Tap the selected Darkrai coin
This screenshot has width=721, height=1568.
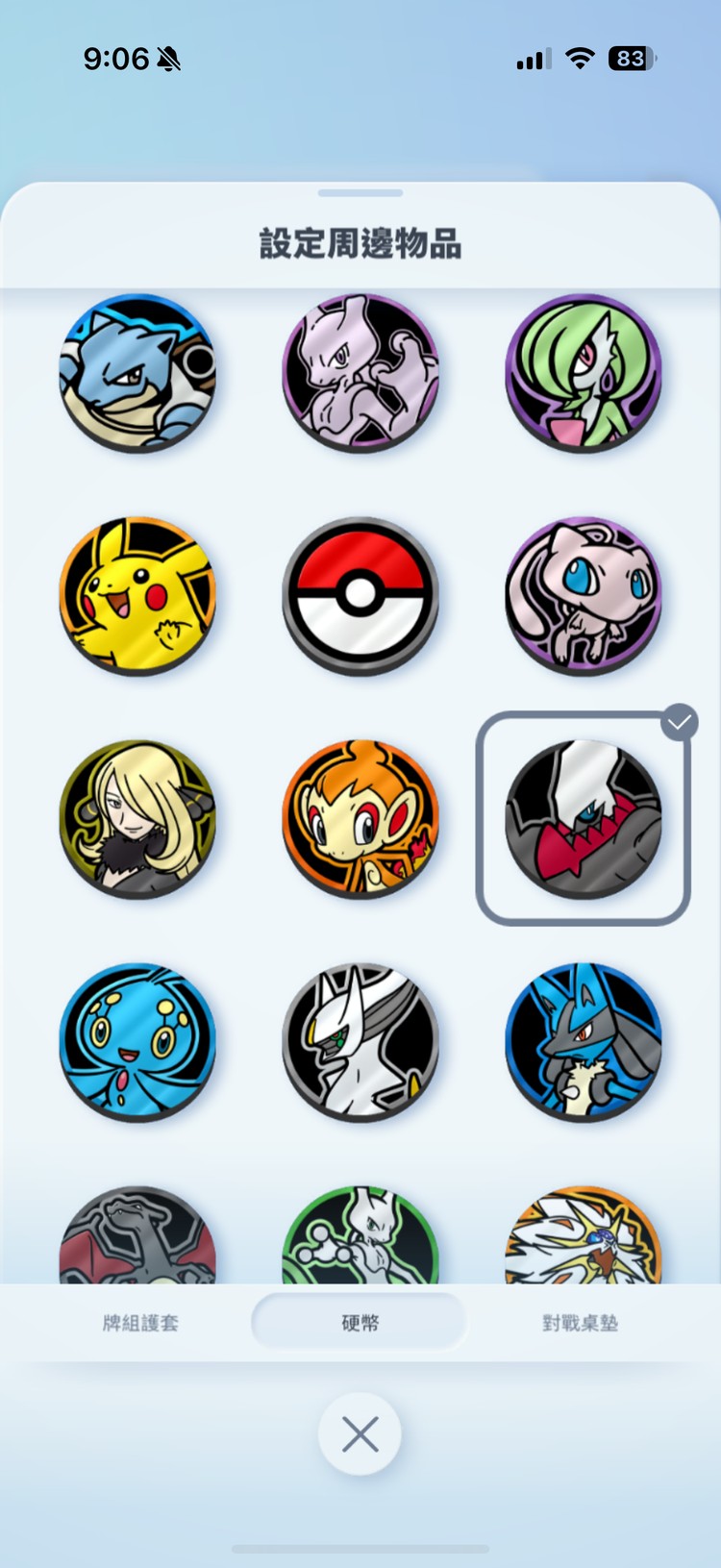(x=584, y=818)
